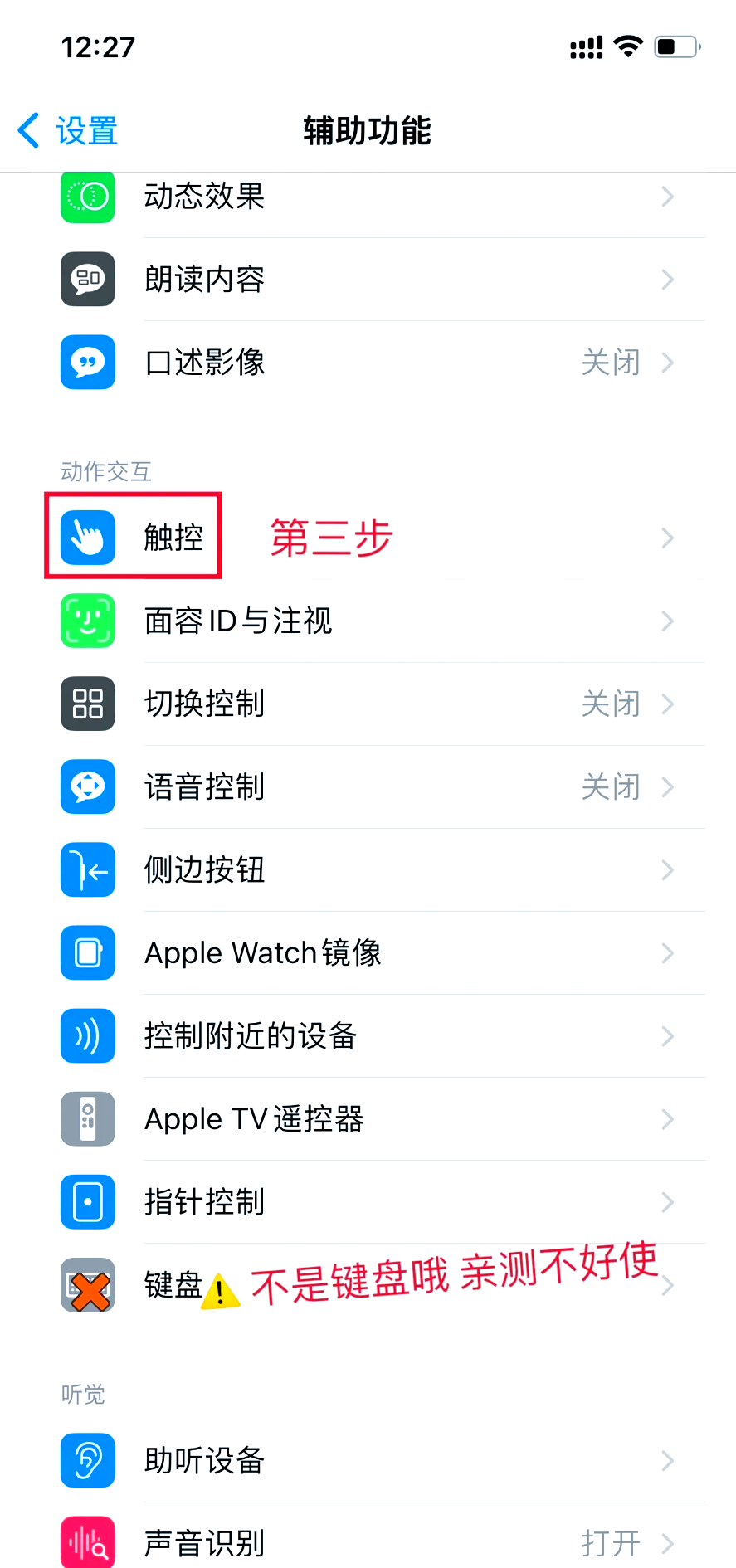This screenshot has height=1568, width=736.
Task: Tap the 12:27 clock in status bar
Action: pos(99,47)
